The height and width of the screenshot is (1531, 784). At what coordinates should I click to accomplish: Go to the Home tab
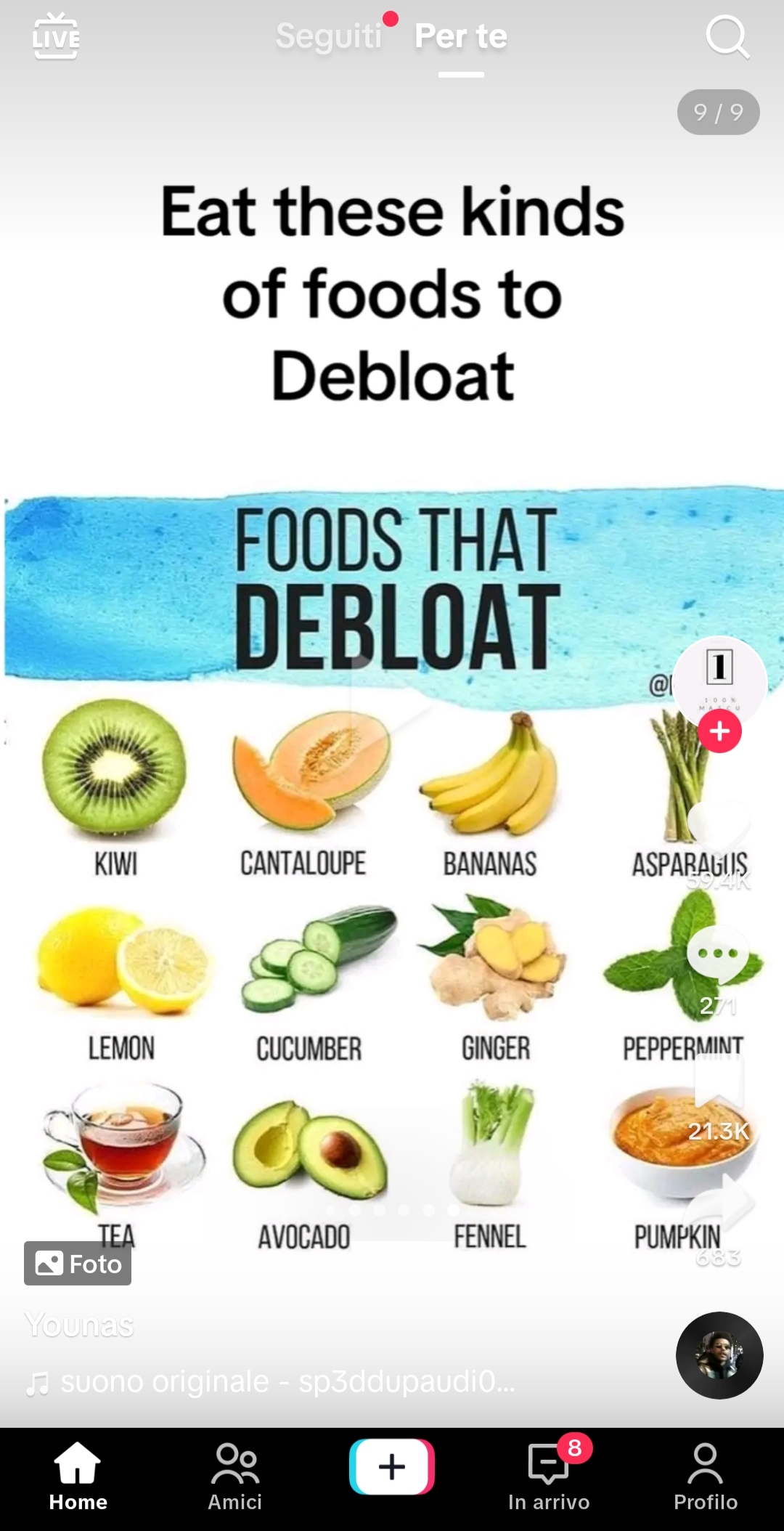click(x=78, y=1476)
